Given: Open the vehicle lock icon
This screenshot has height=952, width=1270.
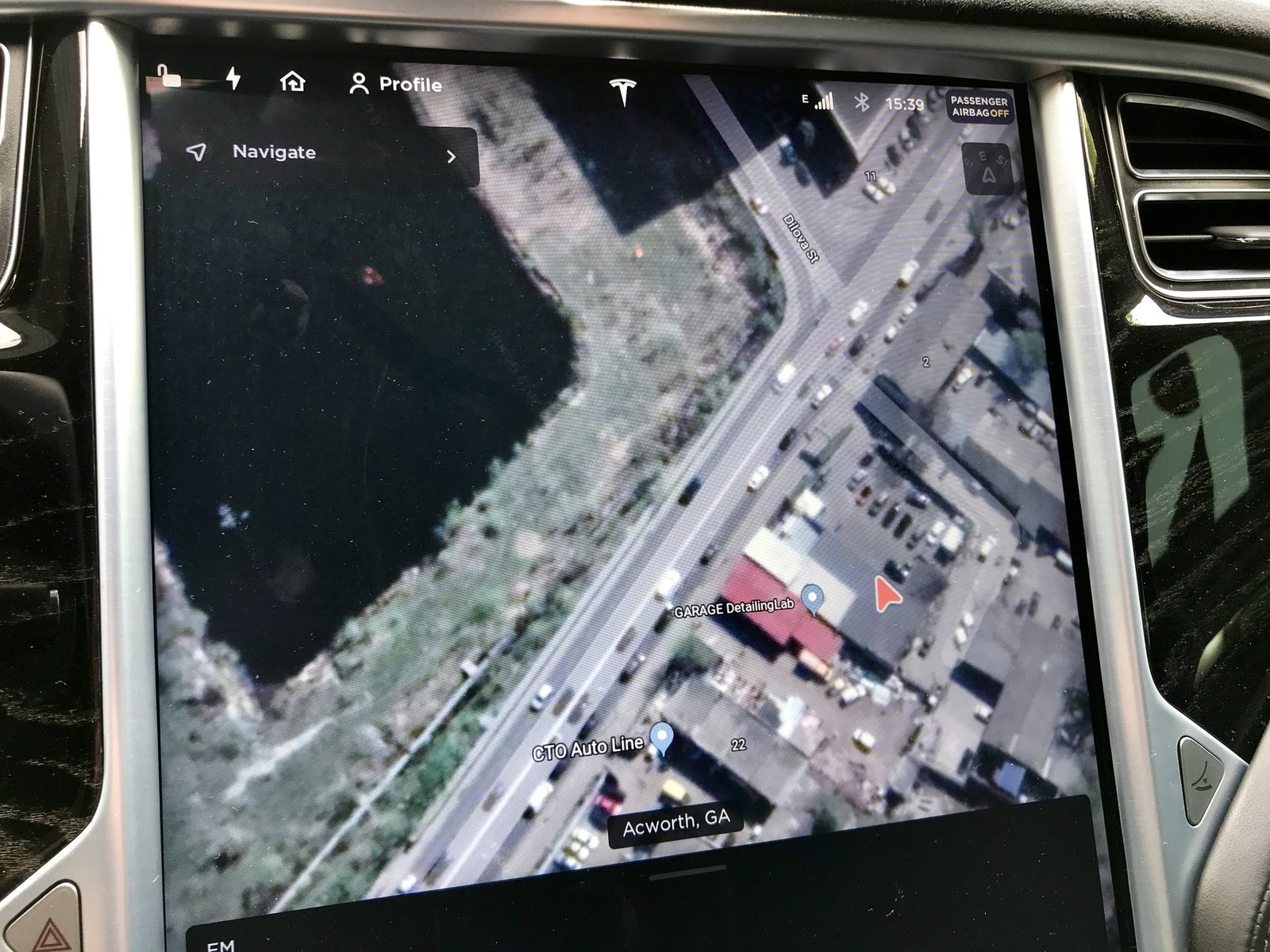Looking at the screenshot, I should coord(168,77).
